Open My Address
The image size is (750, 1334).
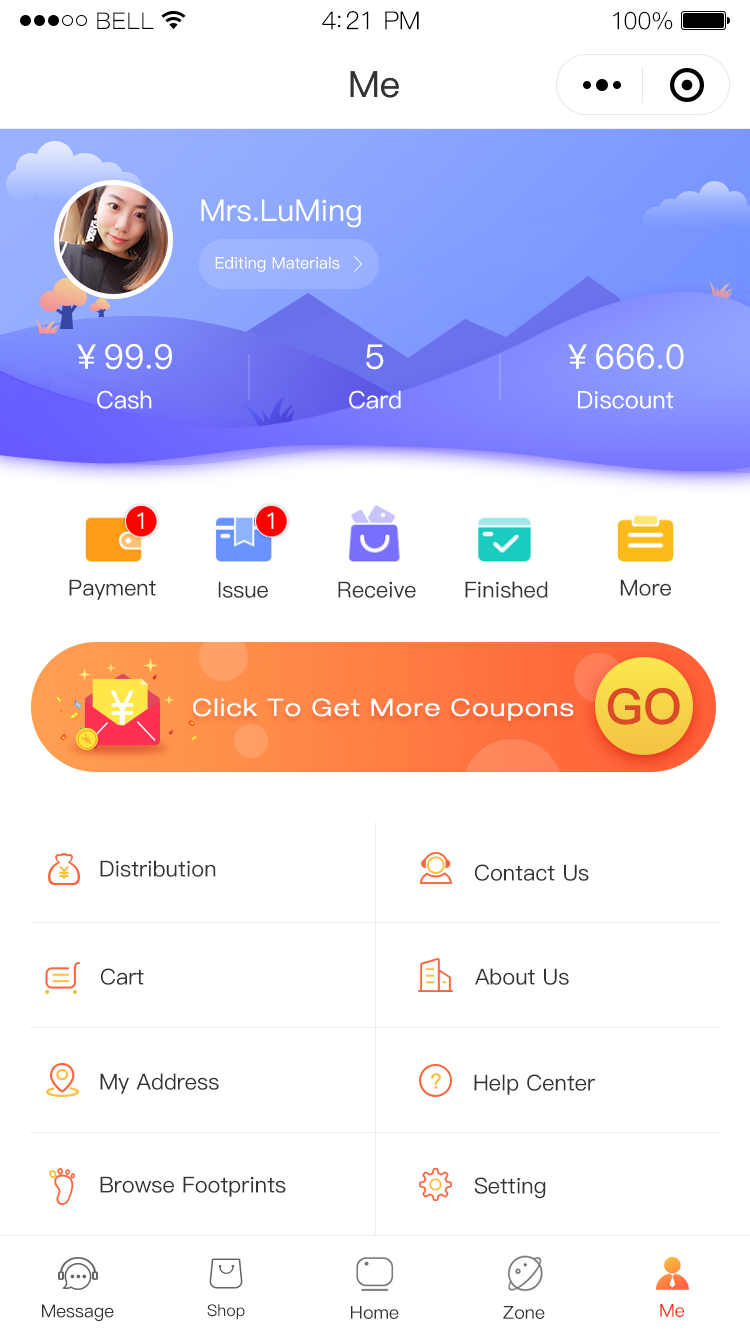click(158, 1082)
